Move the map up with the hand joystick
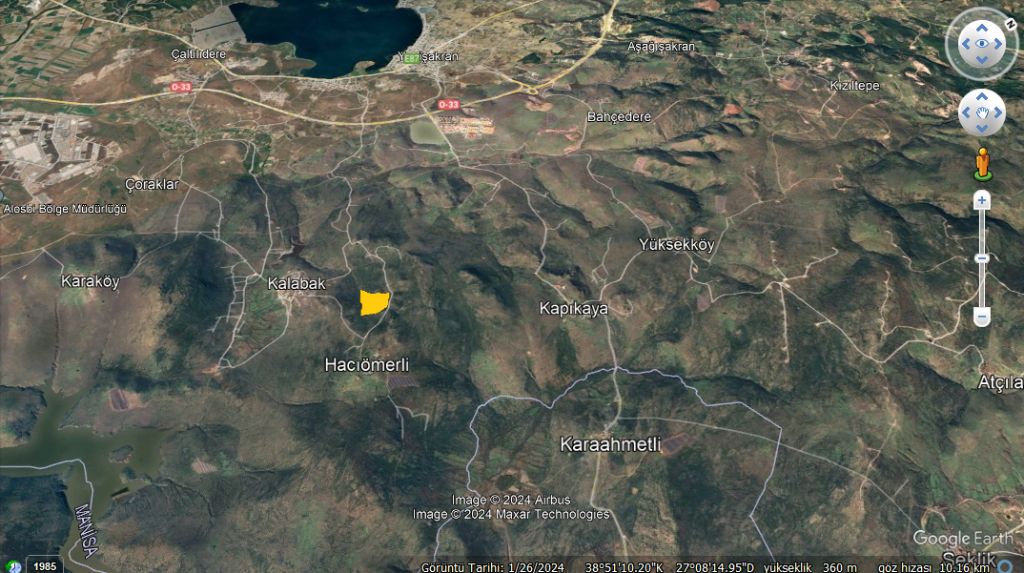1024x573 pixels. [982, 98]
